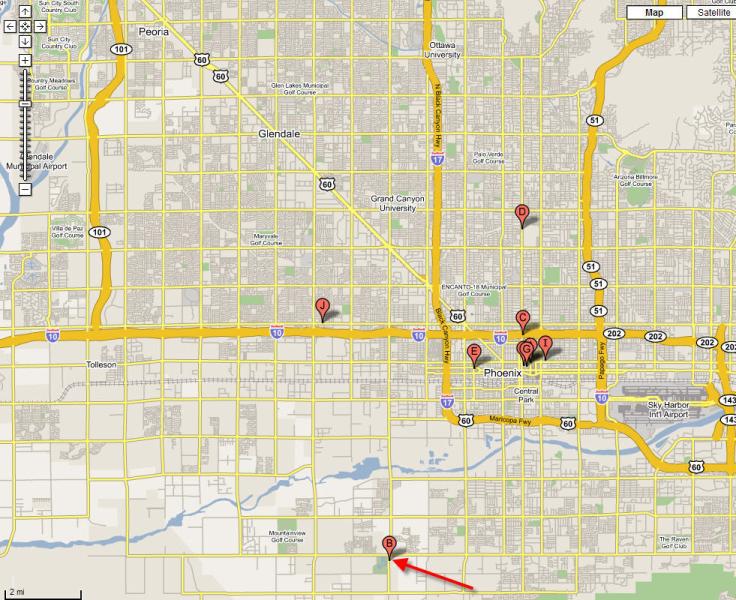Zoom in with the plus button

25,61
